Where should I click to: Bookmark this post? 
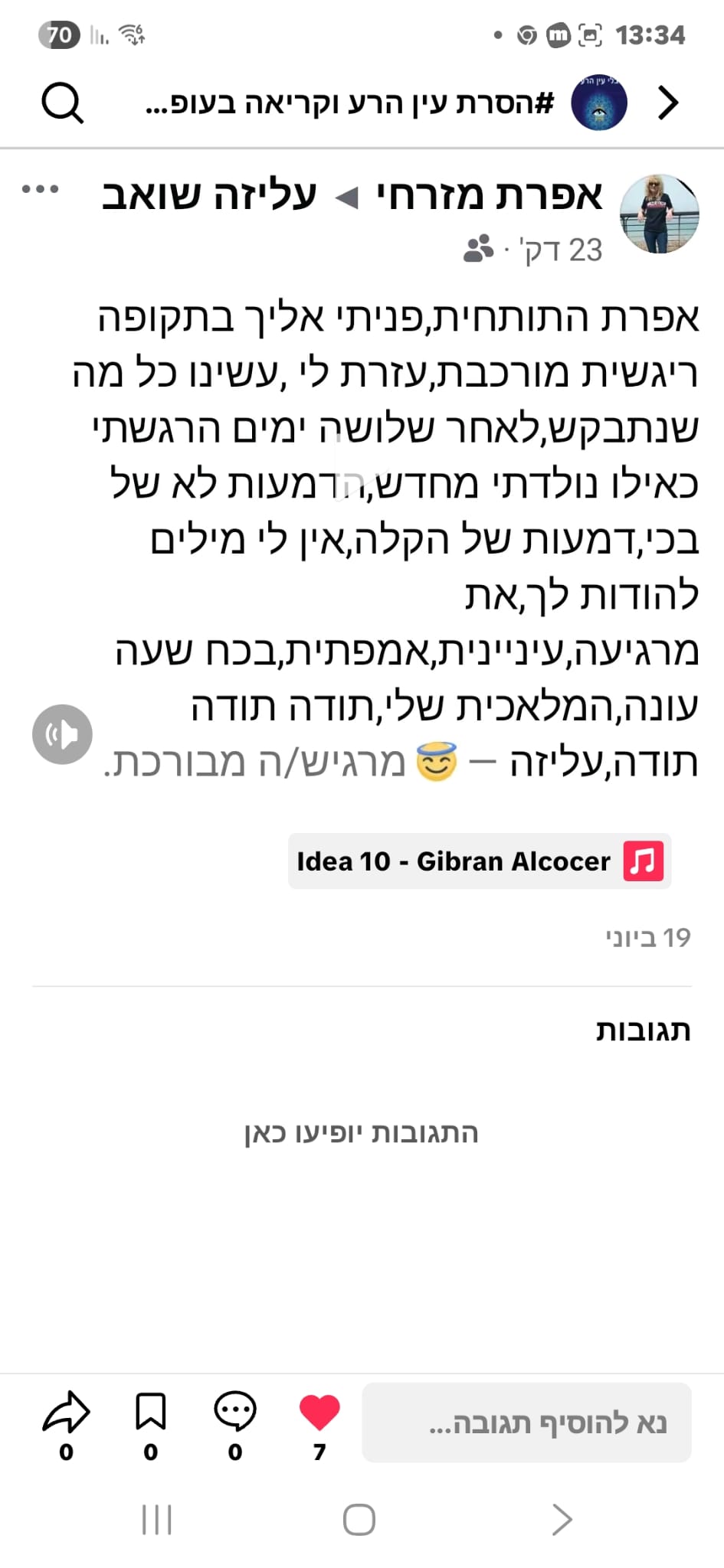150,1411
